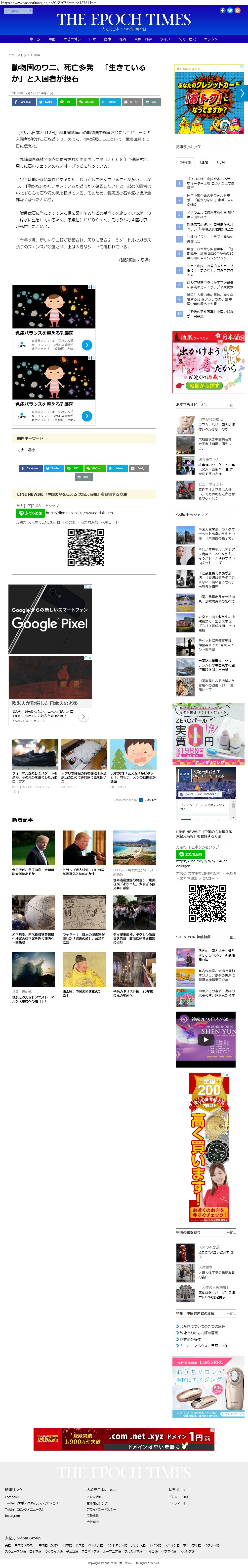Open the マナ keyword tag
Screen dimensions: 248x1568
[x=20, y=450]
